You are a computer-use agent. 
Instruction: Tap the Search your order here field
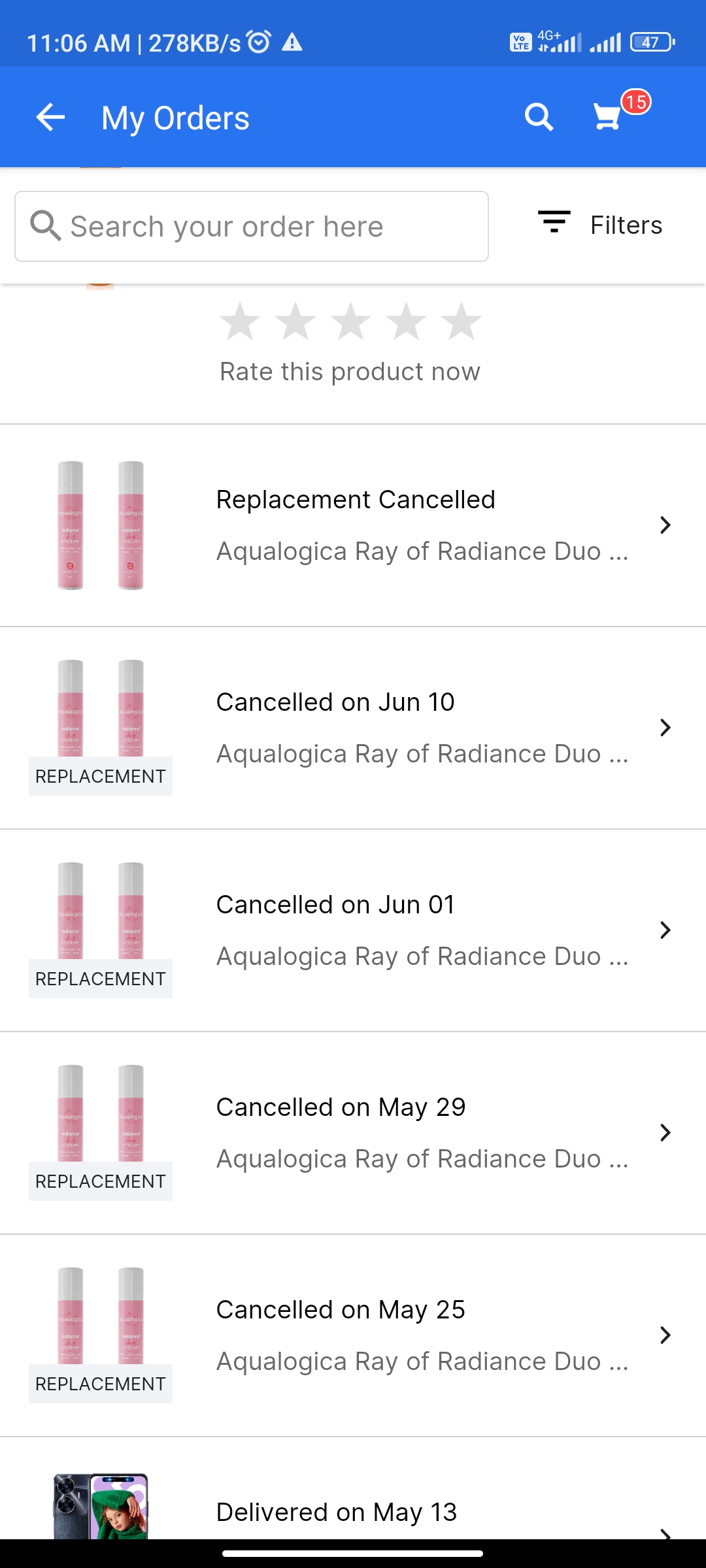(x=252, y=227)
